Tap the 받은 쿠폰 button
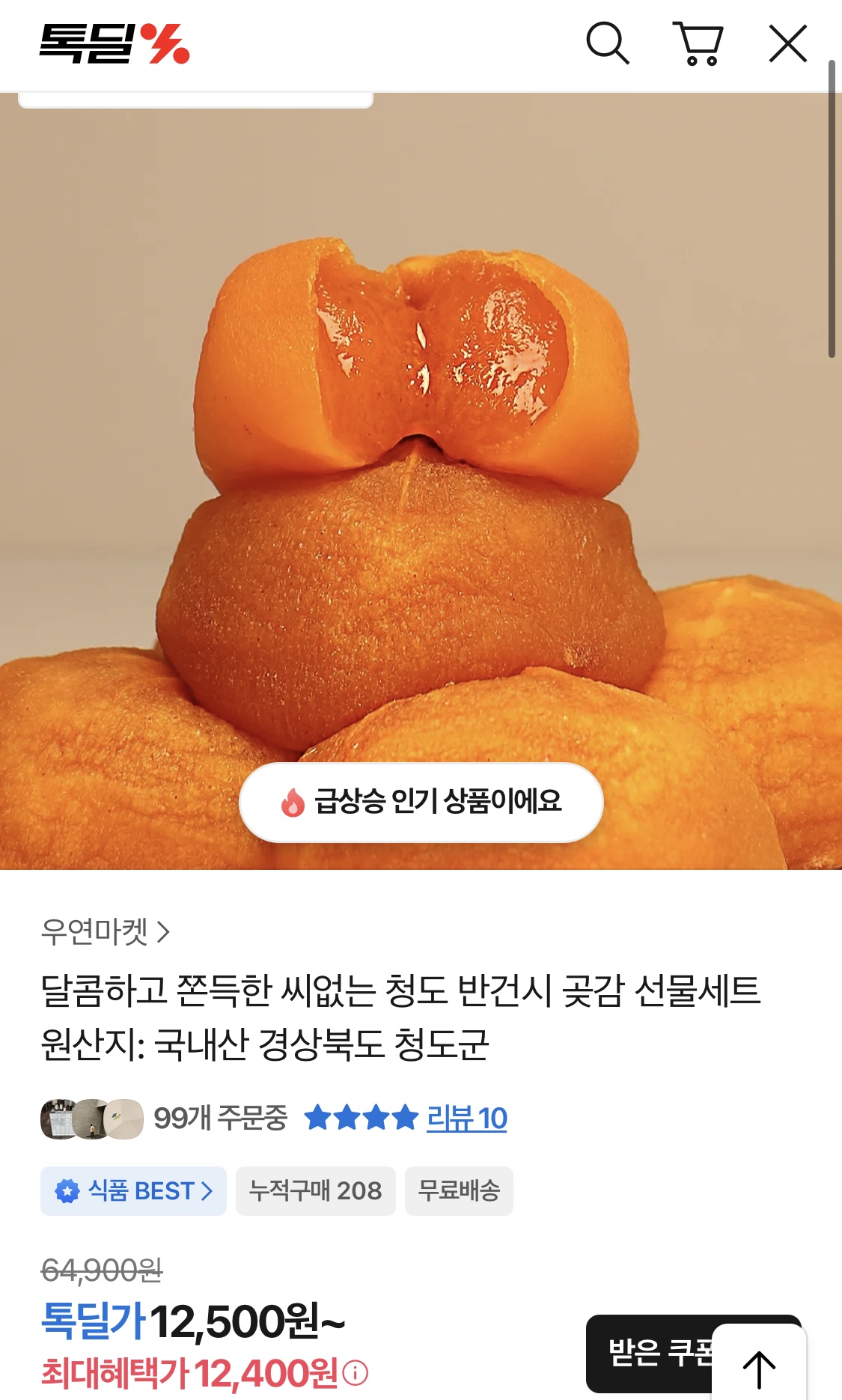Image resolution: width=842 pixels, height=1400 pixels. click(650, 1353)
